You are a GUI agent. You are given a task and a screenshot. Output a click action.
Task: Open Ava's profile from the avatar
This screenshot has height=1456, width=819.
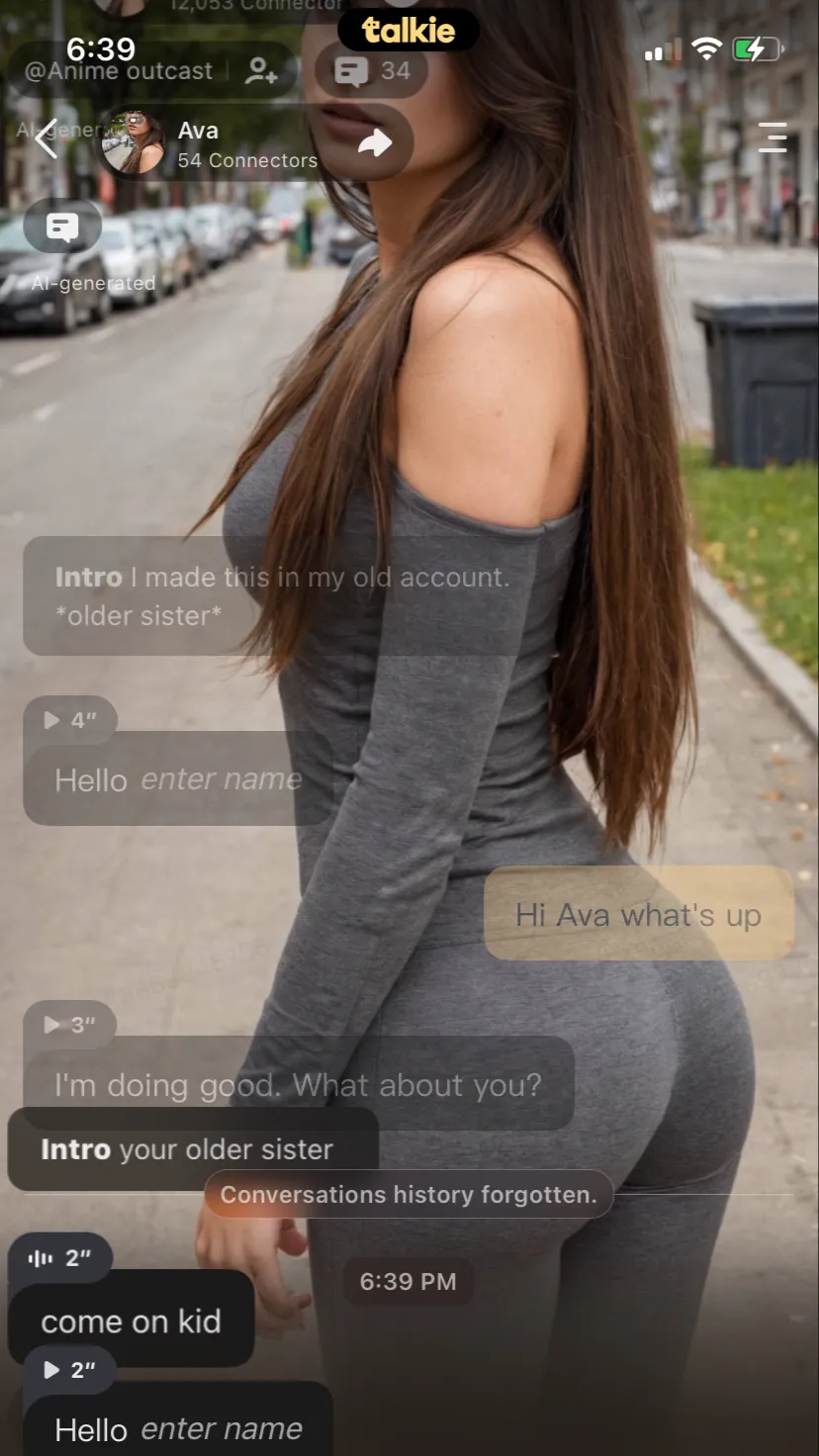pos(134,143)
